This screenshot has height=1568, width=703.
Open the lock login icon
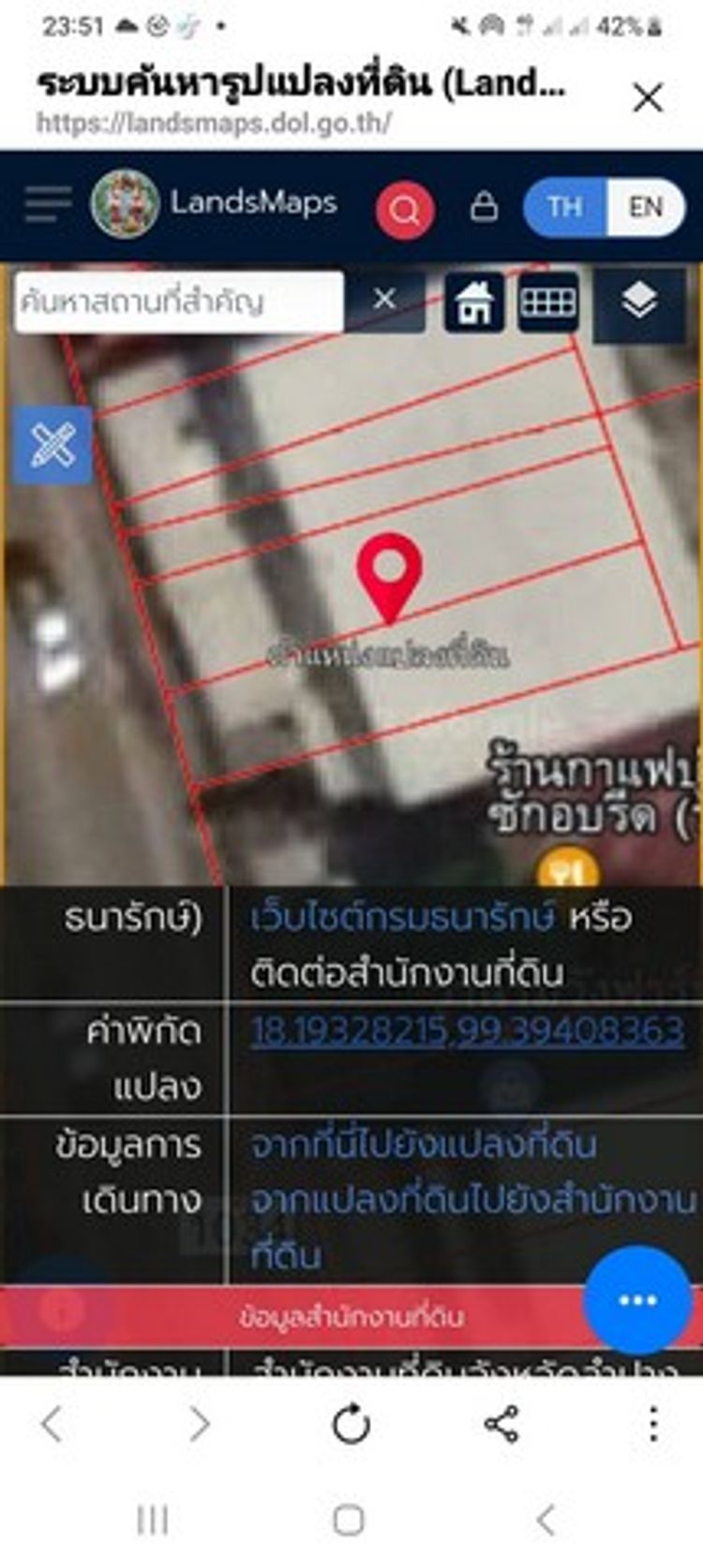[484, 206]
